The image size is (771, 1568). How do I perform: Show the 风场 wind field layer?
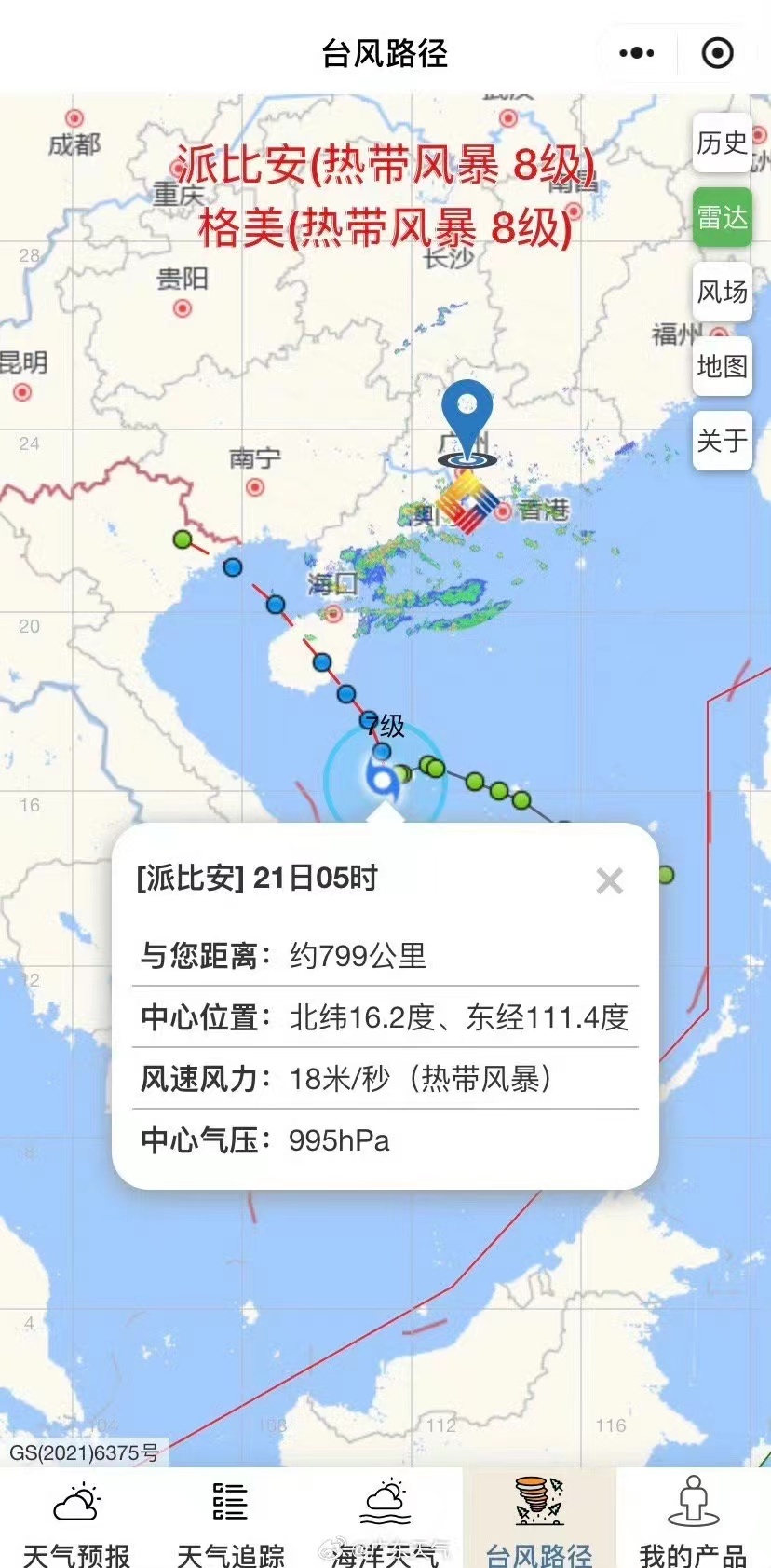[722, 293]
